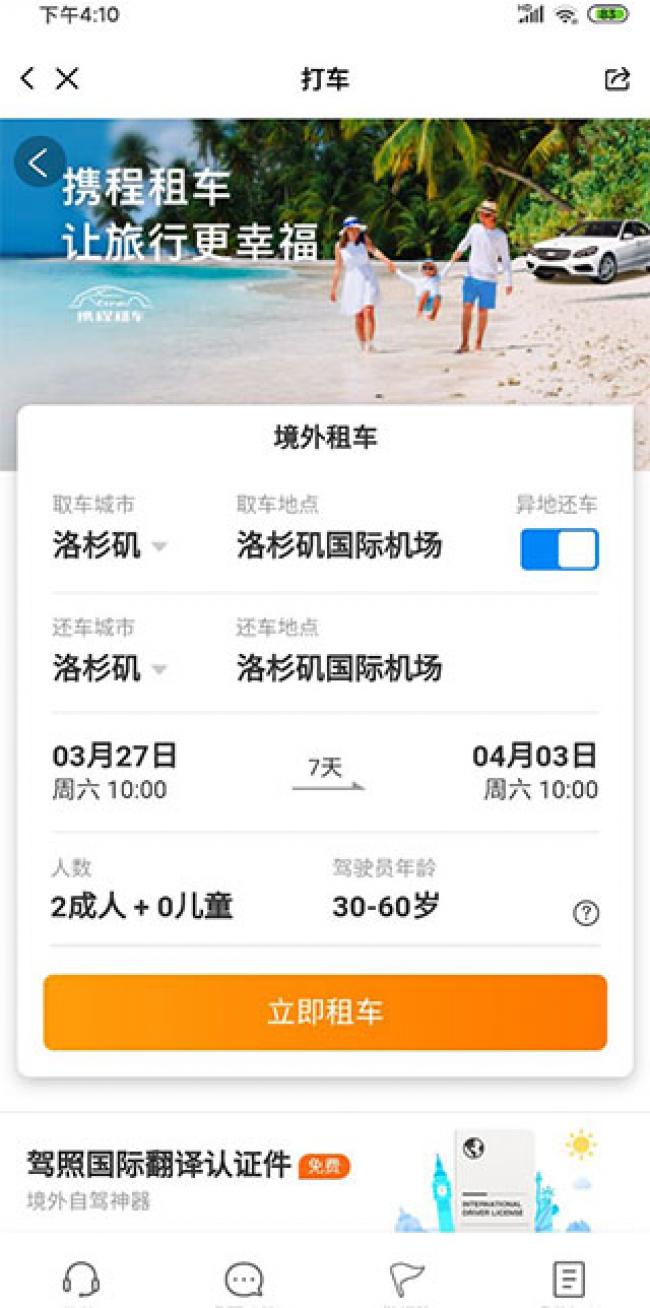Go back with the top-left arrow
Screen dimensions: 650x1308
[x=27, y=79]
